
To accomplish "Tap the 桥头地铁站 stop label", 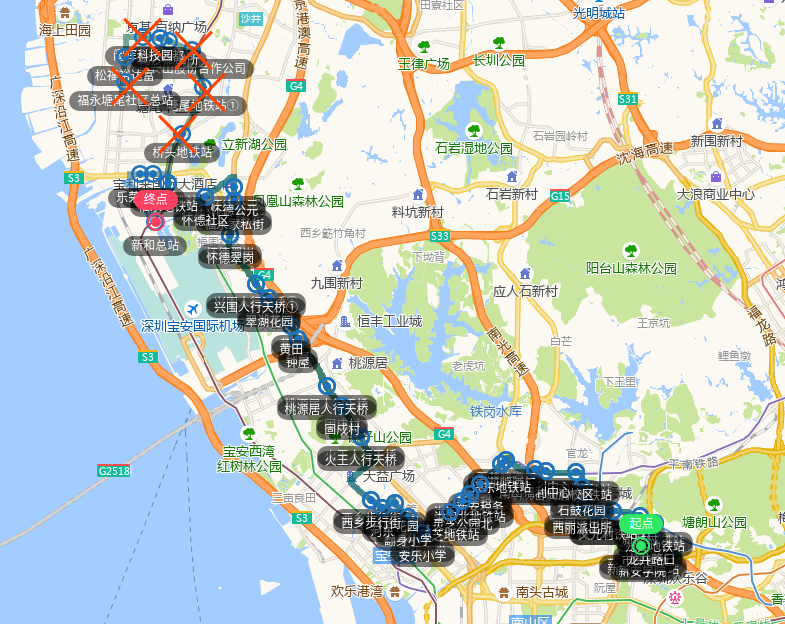I will click(180, 152).
